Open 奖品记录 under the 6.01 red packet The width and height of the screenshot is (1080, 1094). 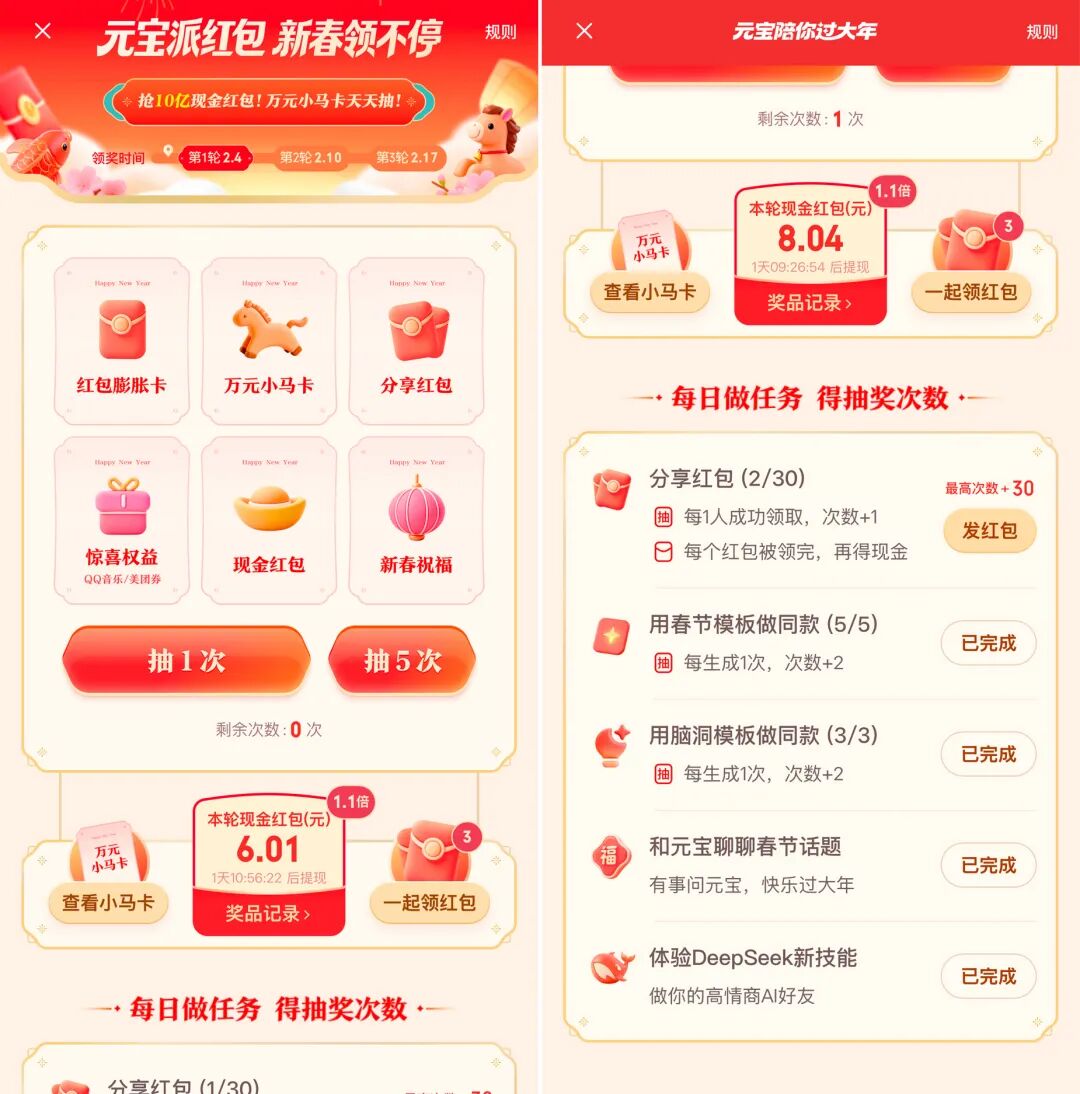(268, 913)
